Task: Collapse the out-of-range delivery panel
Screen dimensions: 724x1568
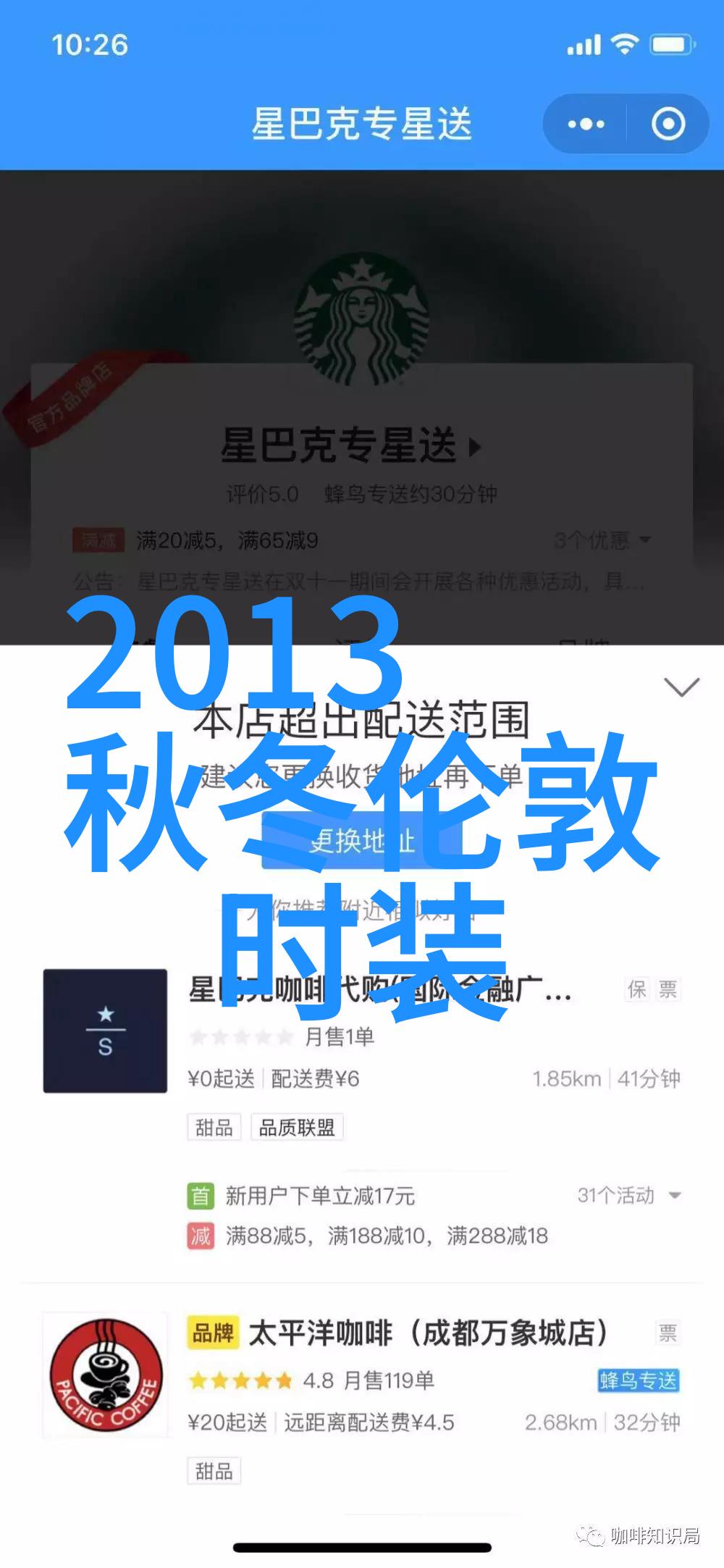Action: pos(681,687)
